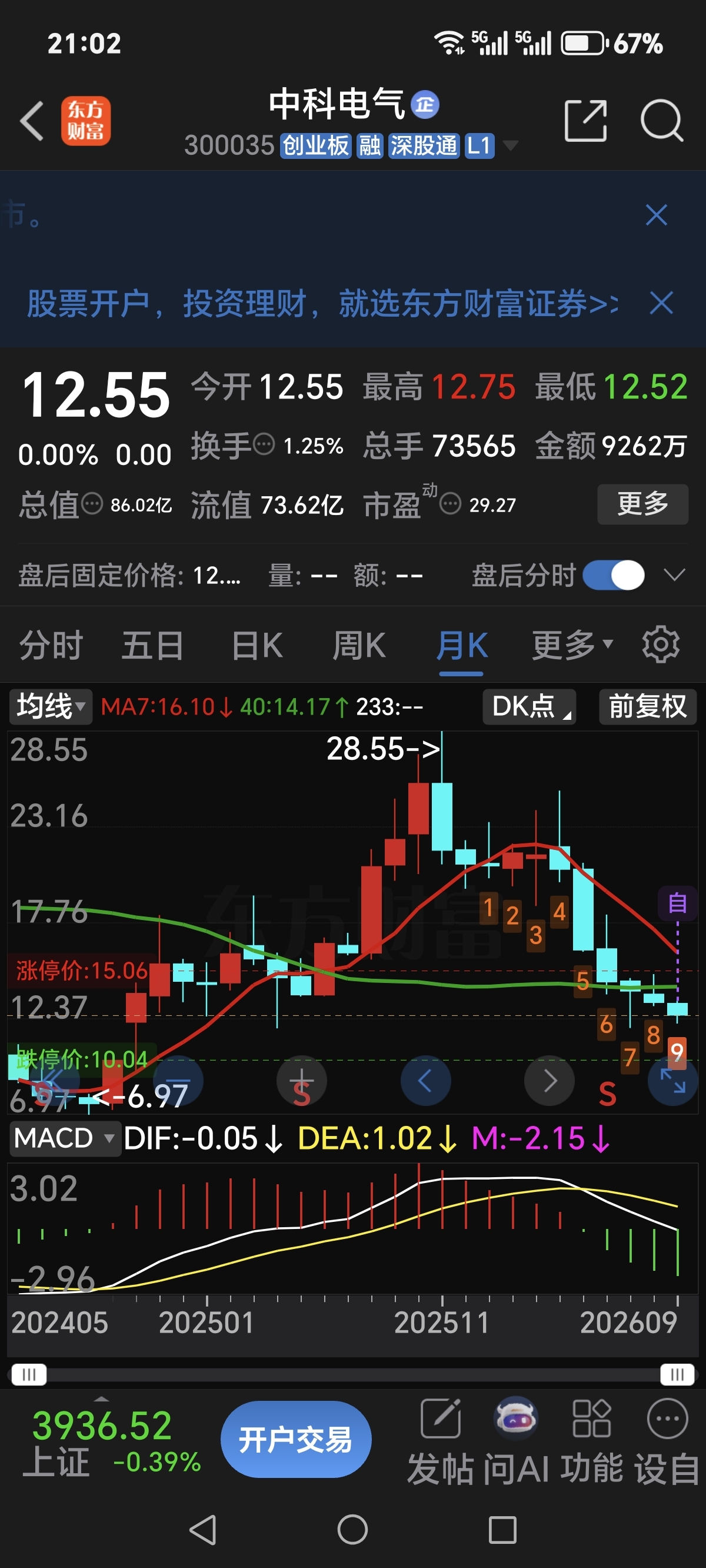This screenshot has height=1568, width=706.
Task: Expand the chart to fullscreen
Action: click(672, 1081)
